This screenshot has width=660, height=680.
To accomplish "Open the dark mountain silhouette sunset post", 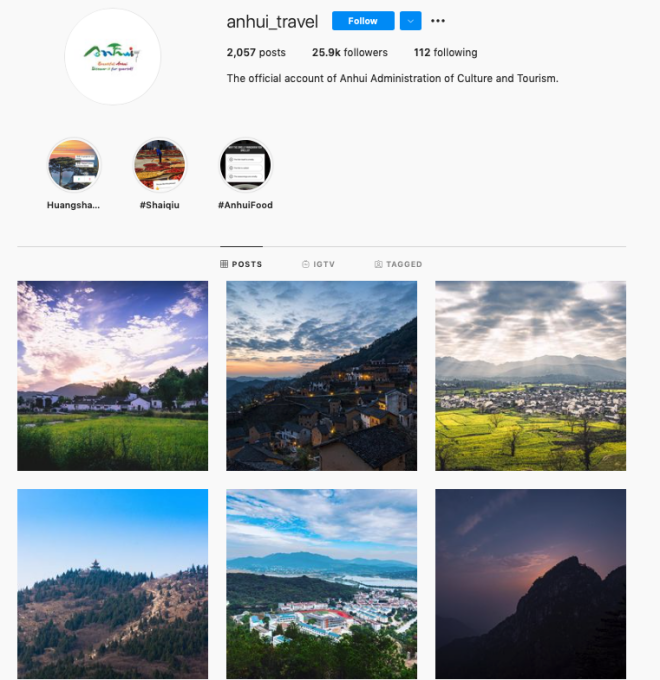I will pyautogui.click(x=530, y=584).
